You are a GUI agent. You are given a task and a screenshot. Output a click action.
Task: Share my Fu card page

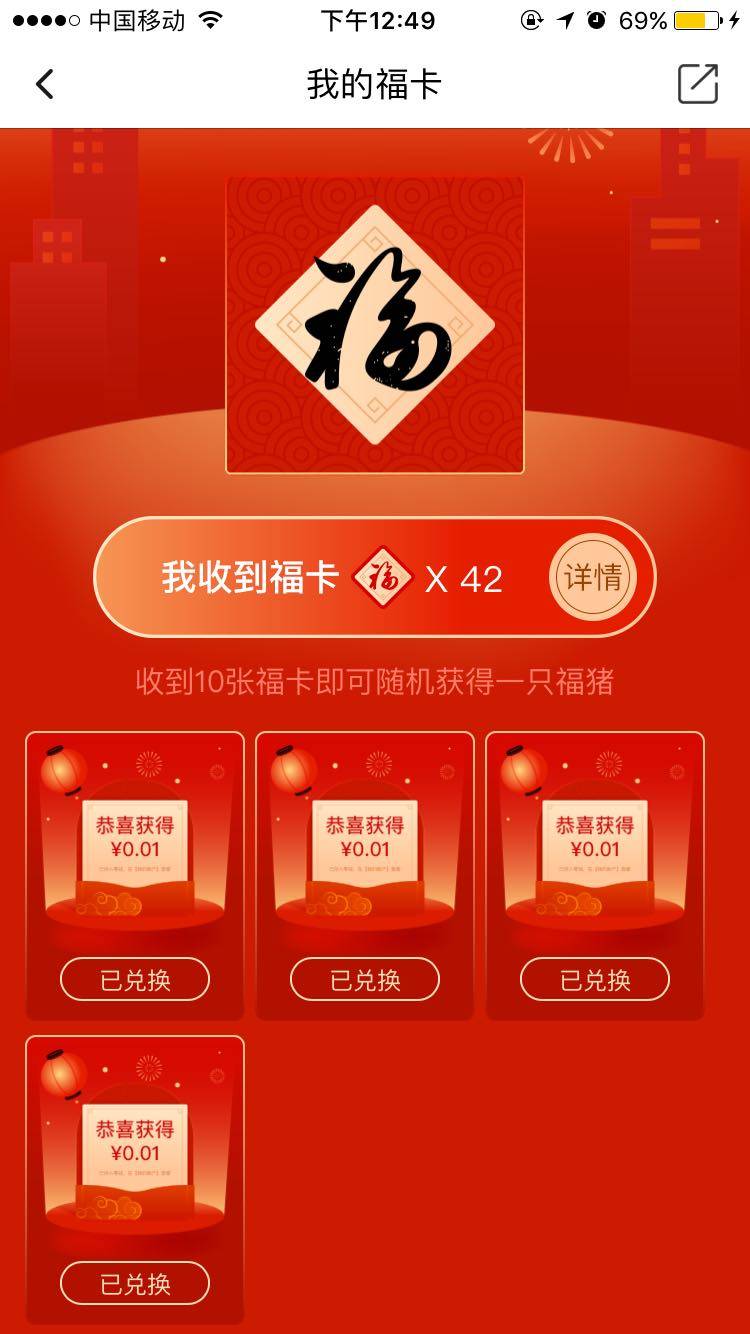697,84
